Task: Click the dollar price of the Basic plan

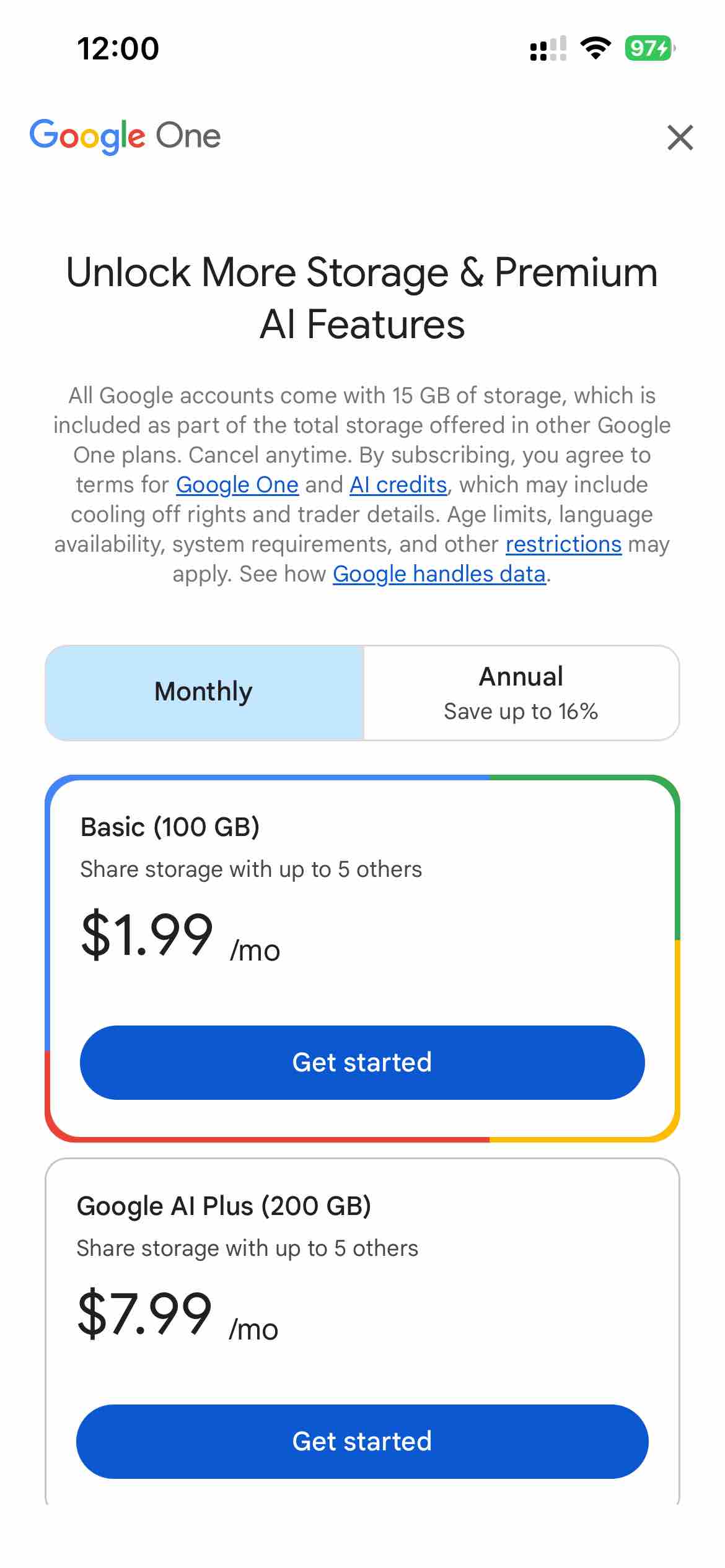Action: 147,935
